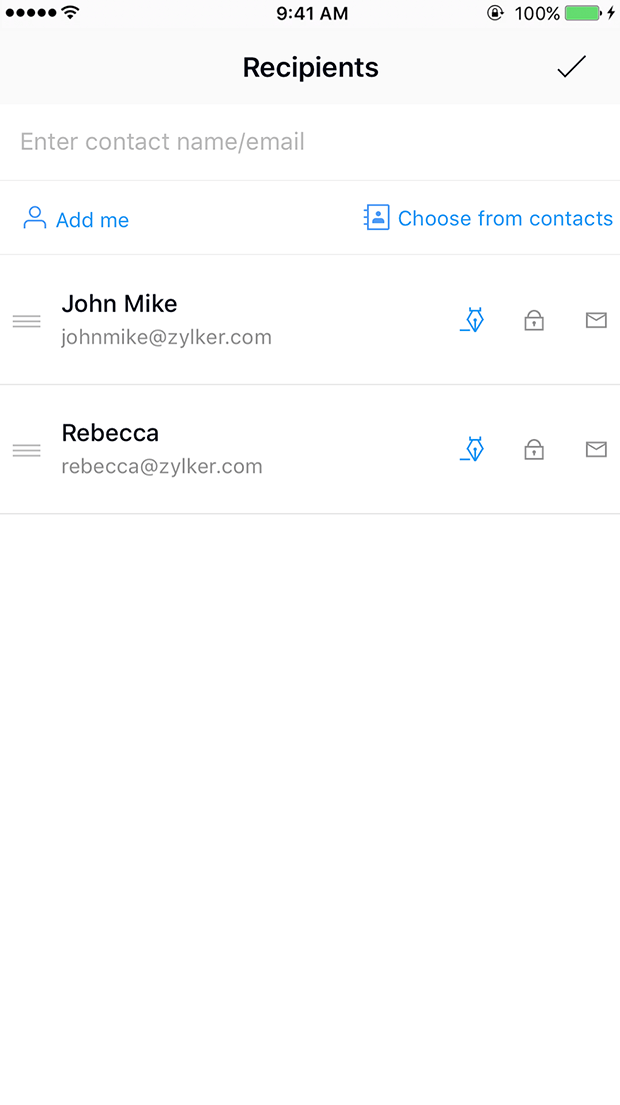The image size is (620, 1105).
Task: Tap the lock icon for Rebecca
Action: (534, 449)
